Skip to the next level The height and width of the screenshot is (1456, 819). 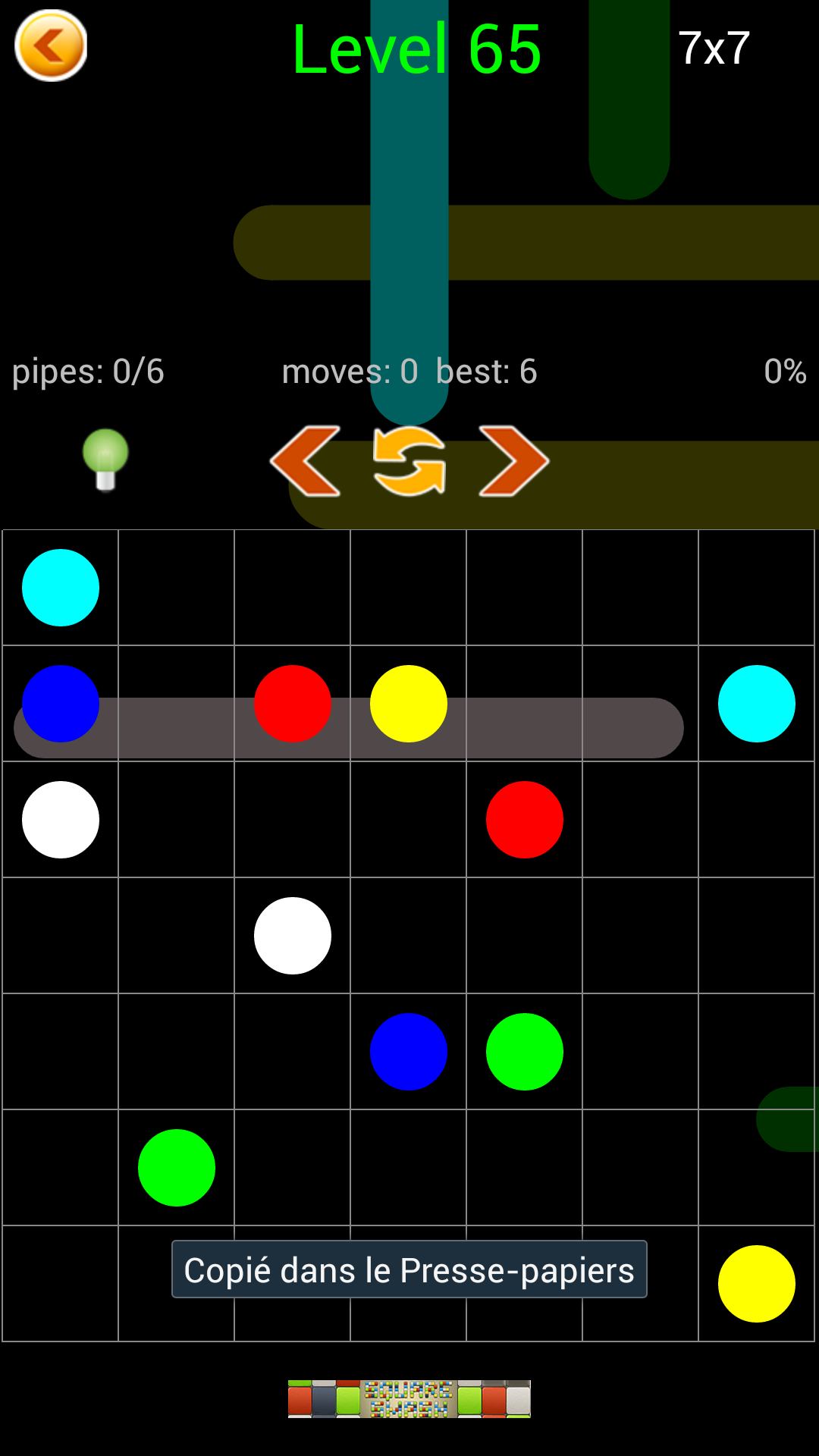coord(513,461)
